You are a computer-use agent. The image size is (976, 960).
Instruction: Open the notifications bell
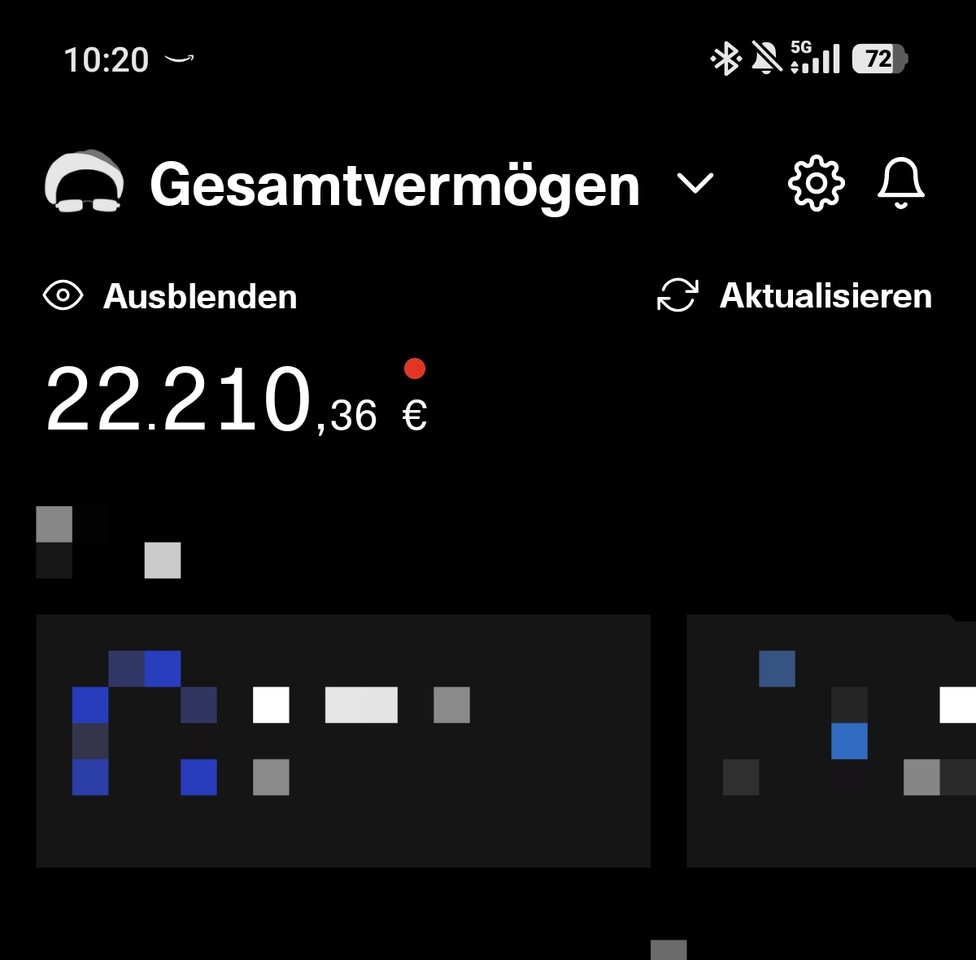(x=901, y=184)
